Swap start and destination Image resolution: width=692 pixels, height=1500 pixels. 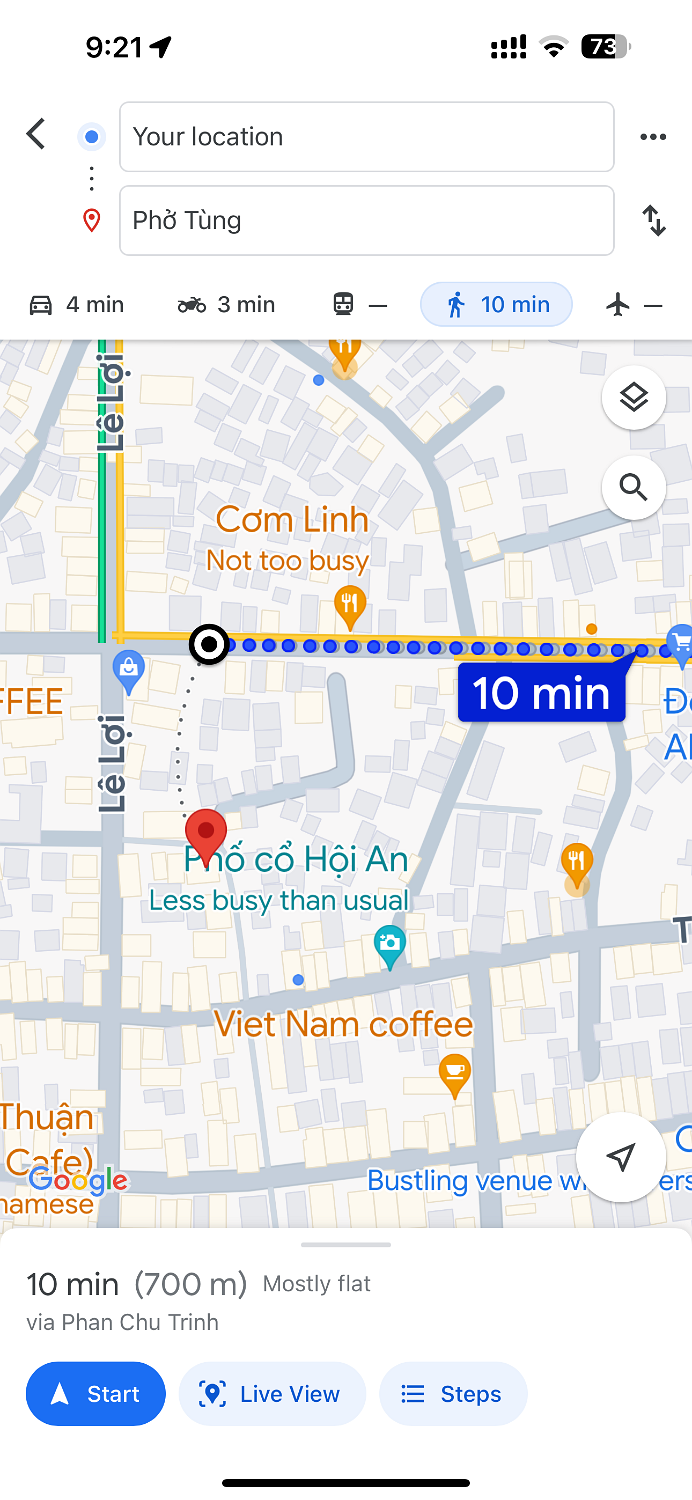pos(653,220)
